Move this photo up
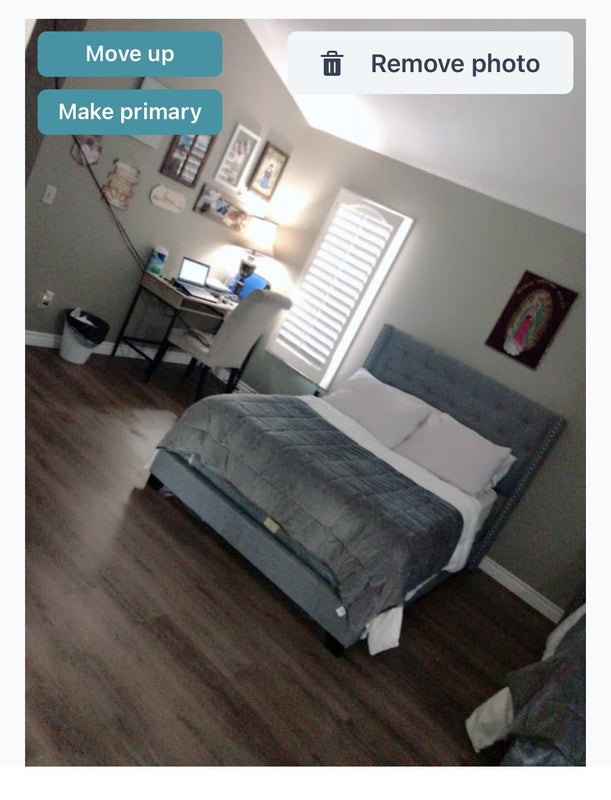Screen dimensions: 611x800 click(x=130, y=54)
